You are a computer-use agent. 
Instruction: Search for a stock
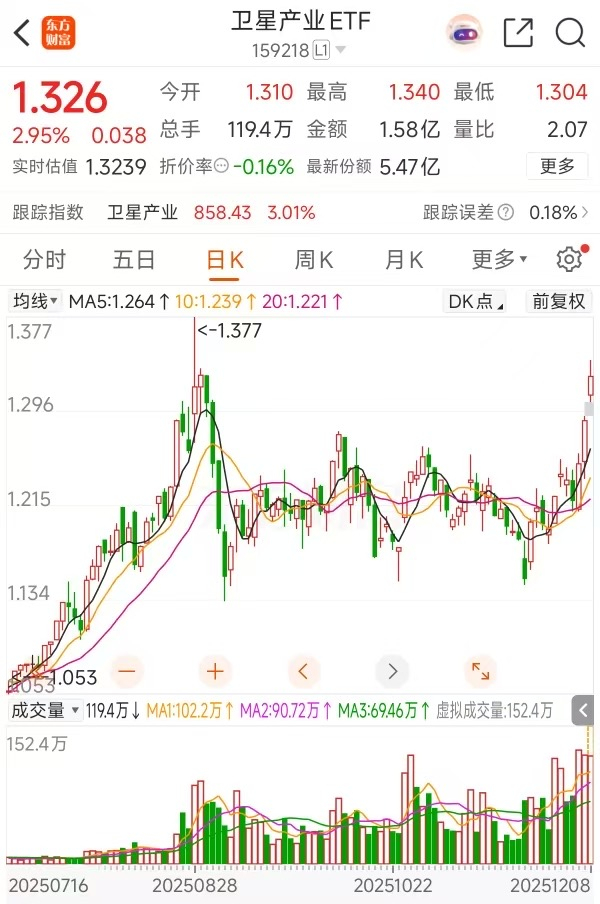click(x=570, y=34)
